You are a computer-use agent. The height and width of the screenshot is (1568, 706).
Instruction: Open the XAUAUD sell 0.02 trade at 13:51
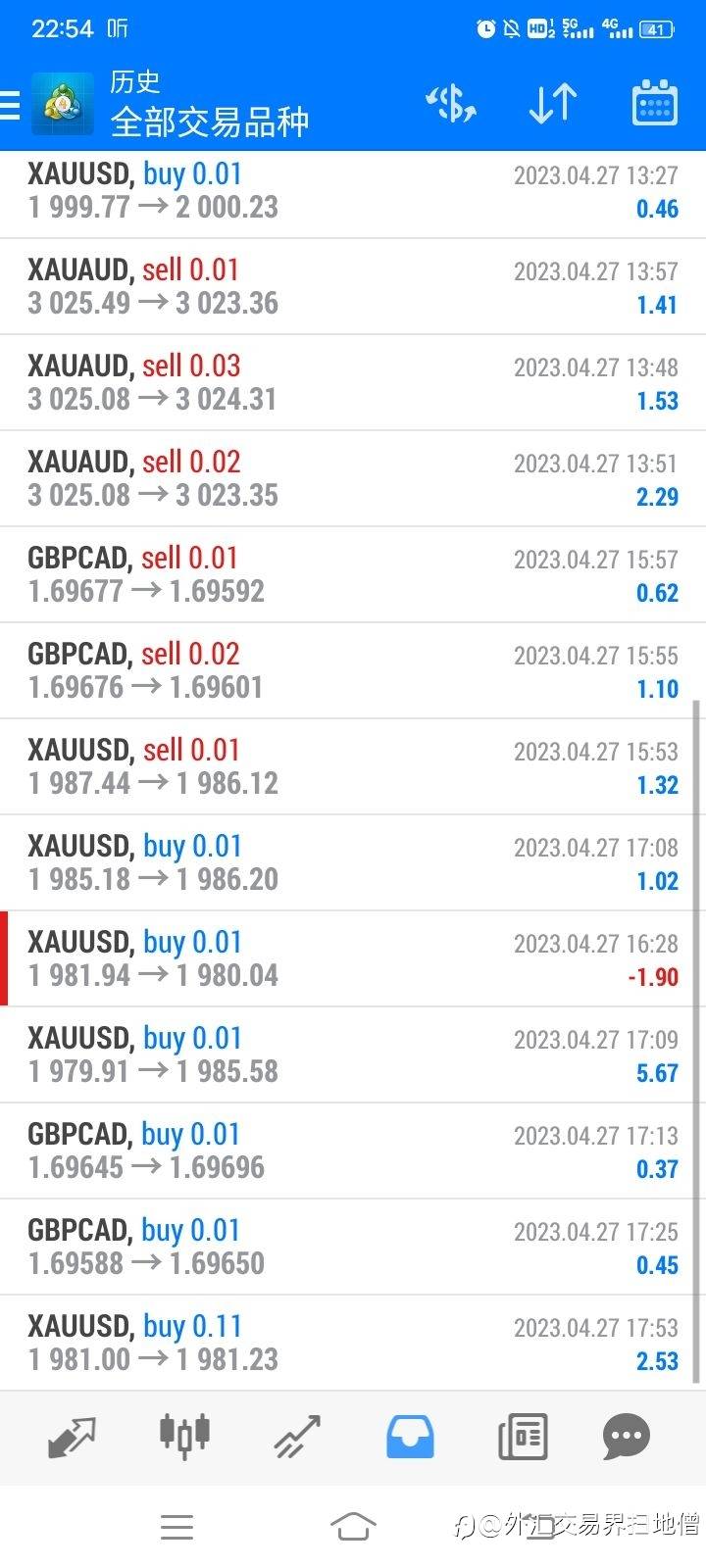353,478
